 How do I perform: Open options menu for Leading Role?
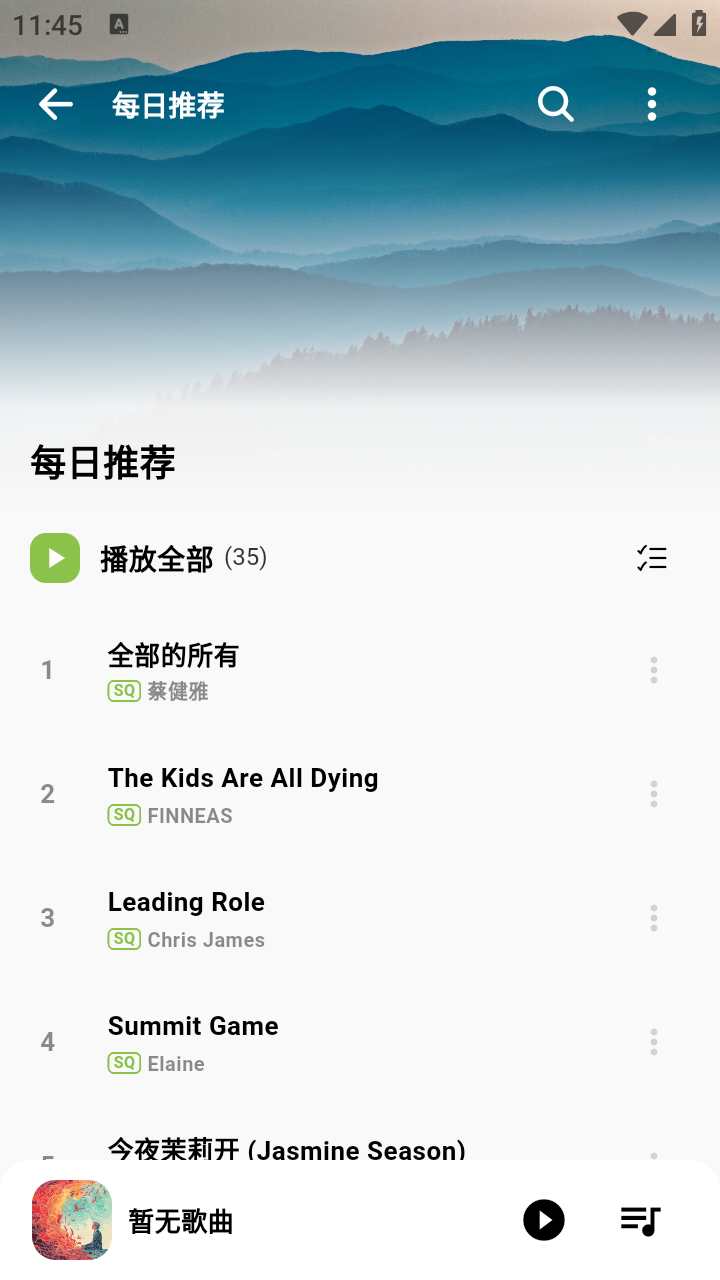[x=653, y=918]
